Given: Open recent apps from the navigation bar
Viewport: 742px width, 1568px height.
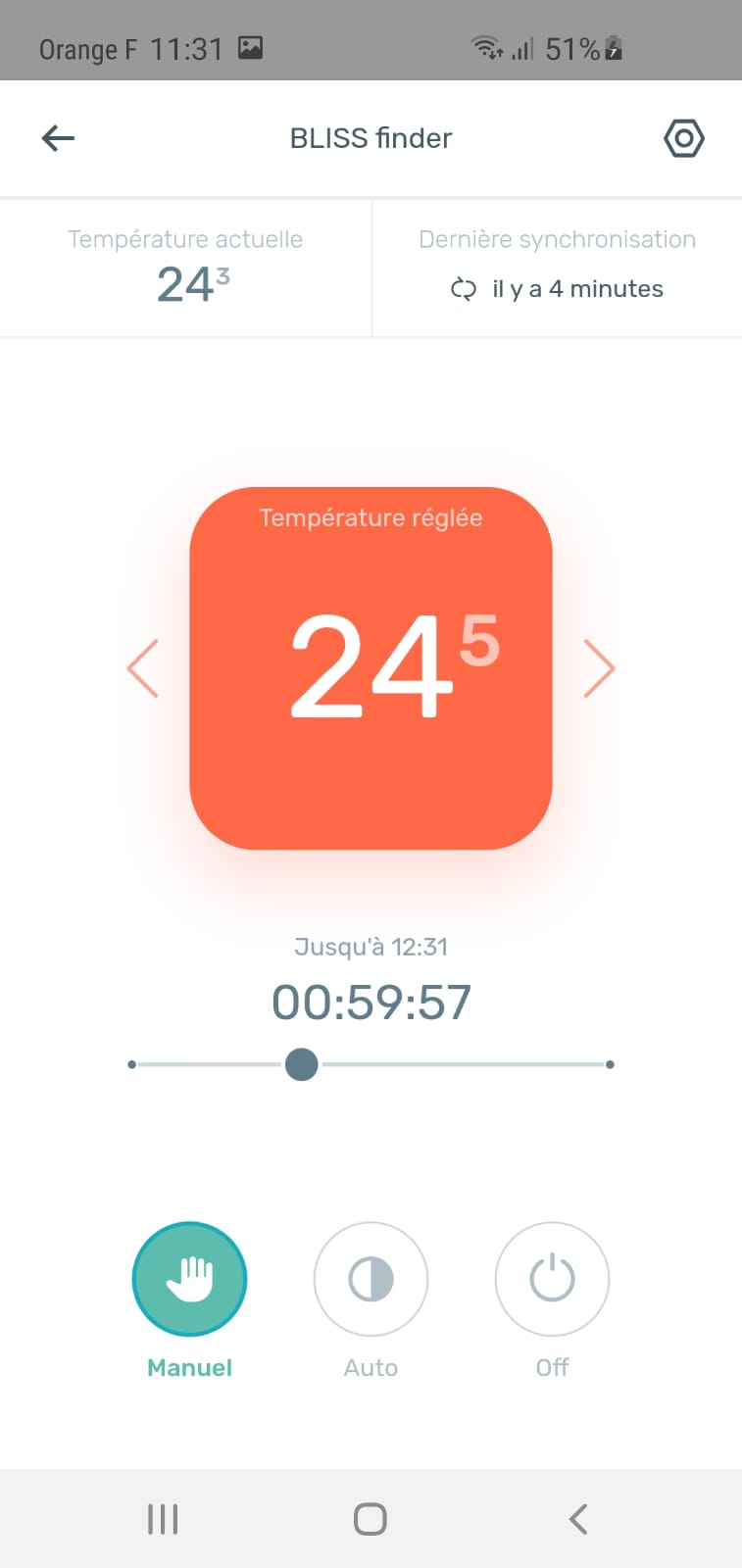Looking at the screenshot, I should coord(163,1519).
